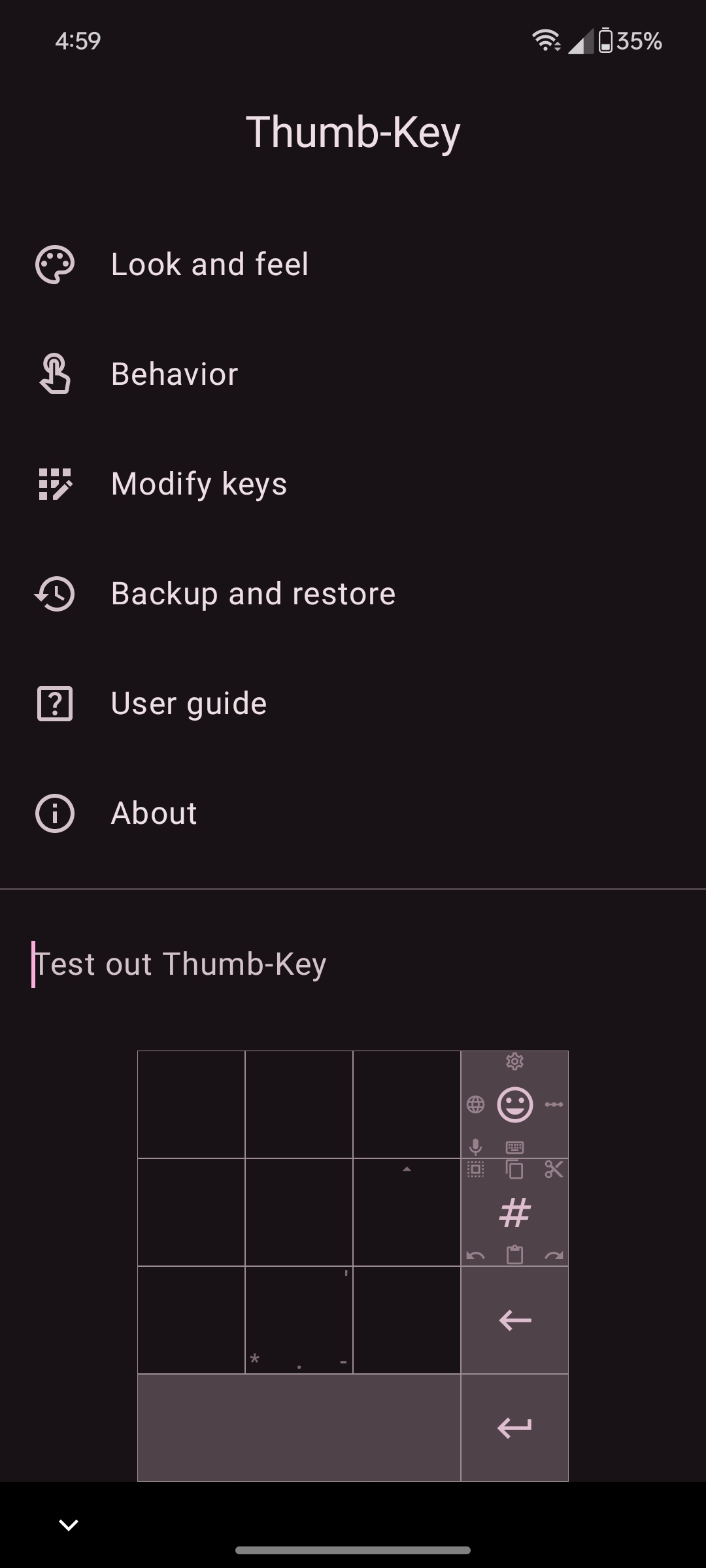Screen dimensions: 706x1568
Task: Open Look and feel settings
Action: click(353, 265)
